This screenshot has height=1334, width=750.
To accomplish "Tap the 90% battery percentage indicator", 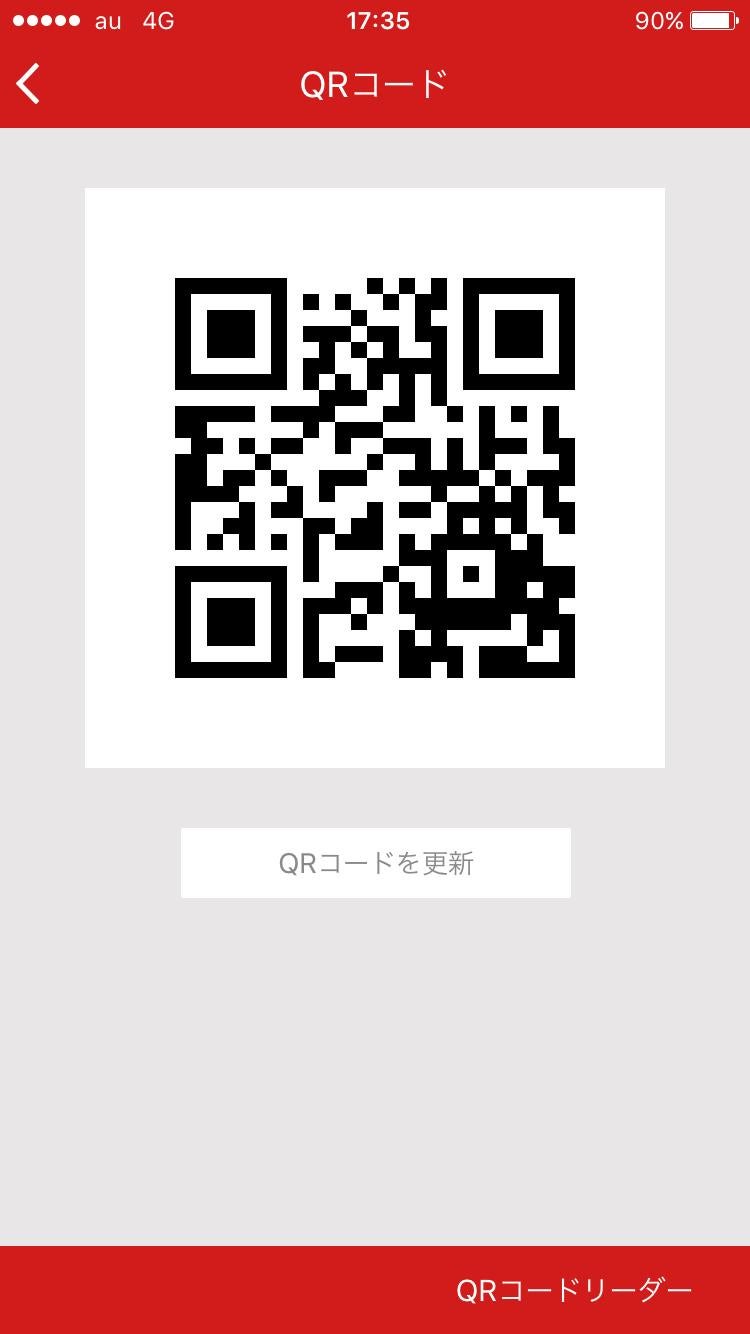I will click(x=661, y=20).
